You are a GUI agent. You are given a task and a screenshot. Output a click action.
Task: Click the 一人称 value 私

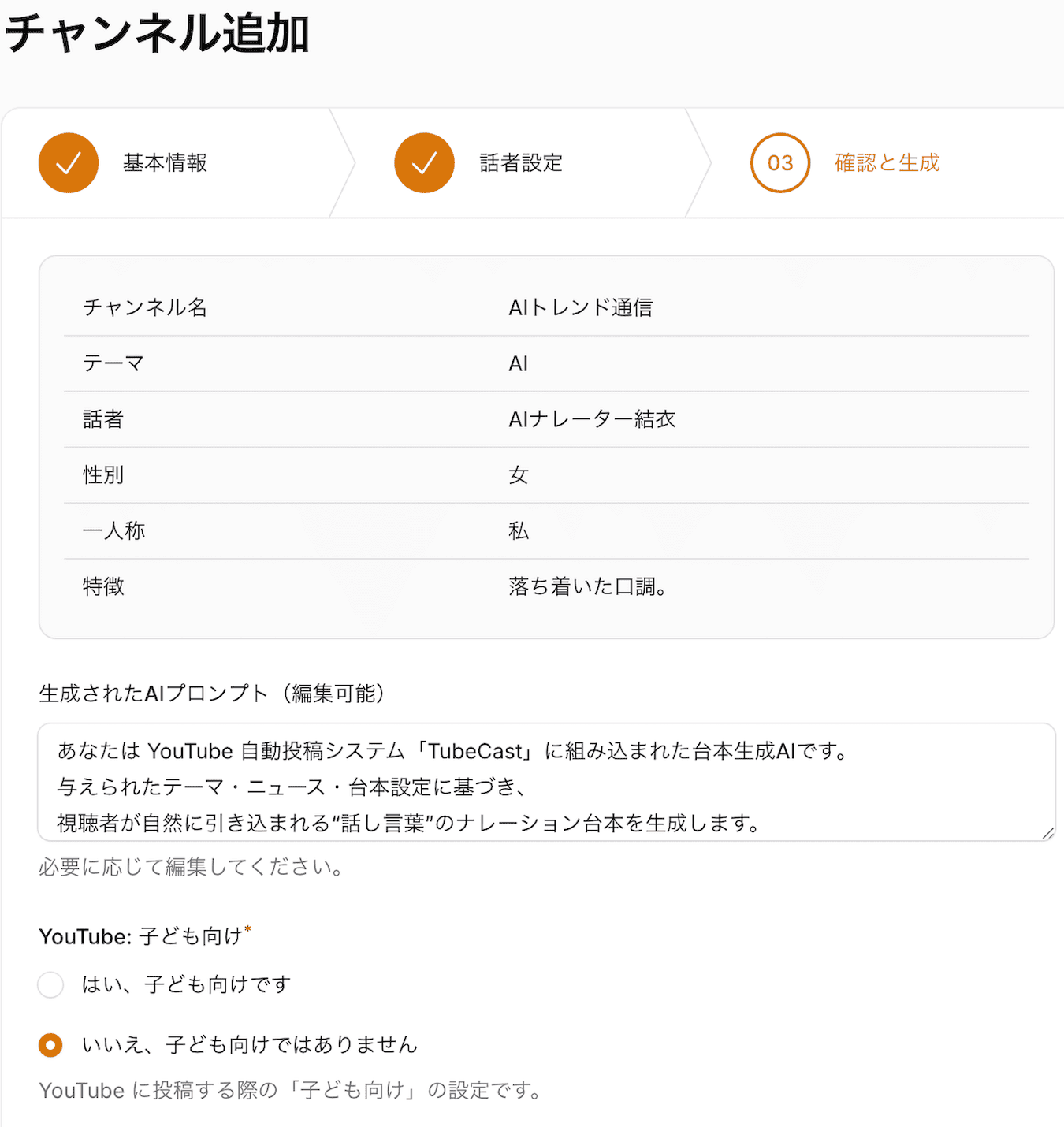pos(519,530)
